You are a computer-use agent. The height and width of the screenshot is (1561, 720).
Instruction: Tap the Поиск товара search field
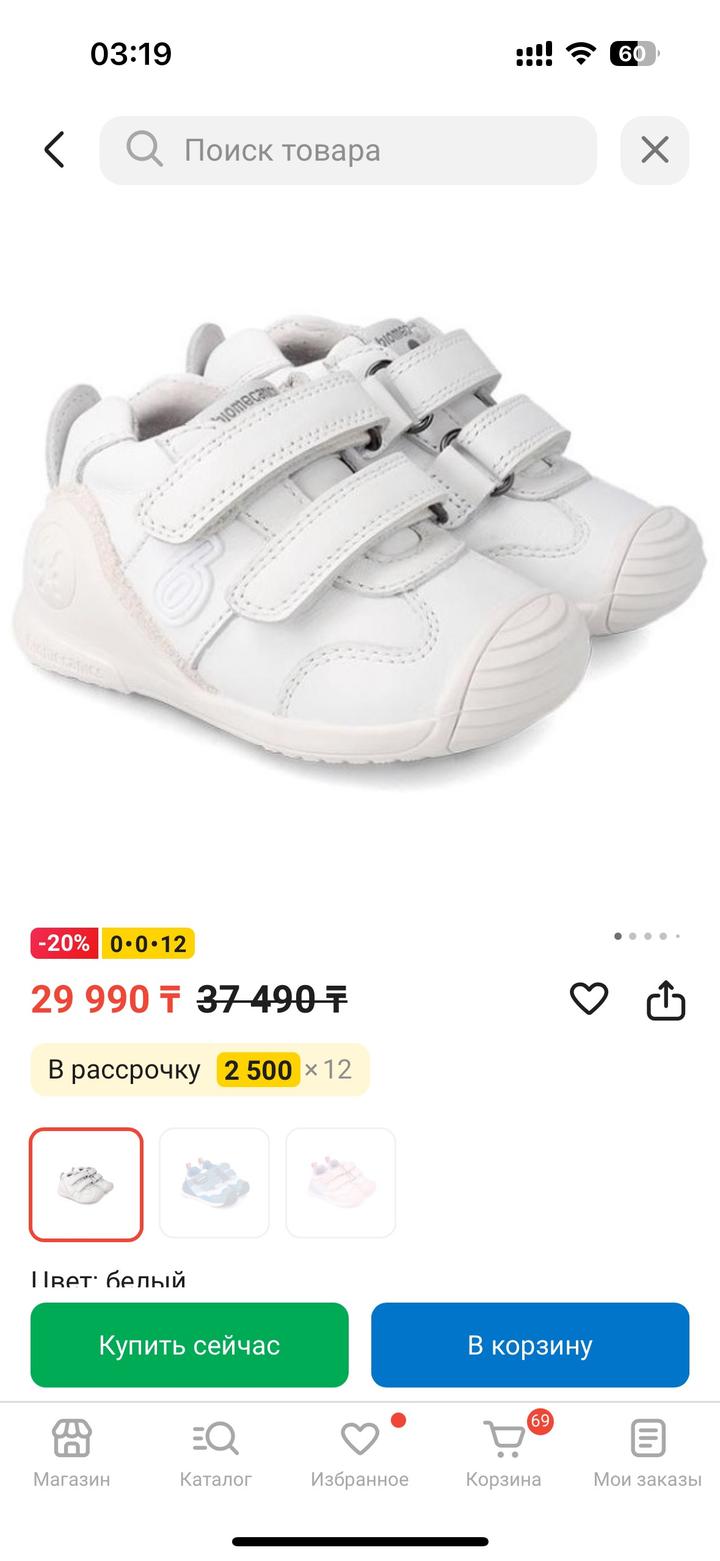pos(348,150)
